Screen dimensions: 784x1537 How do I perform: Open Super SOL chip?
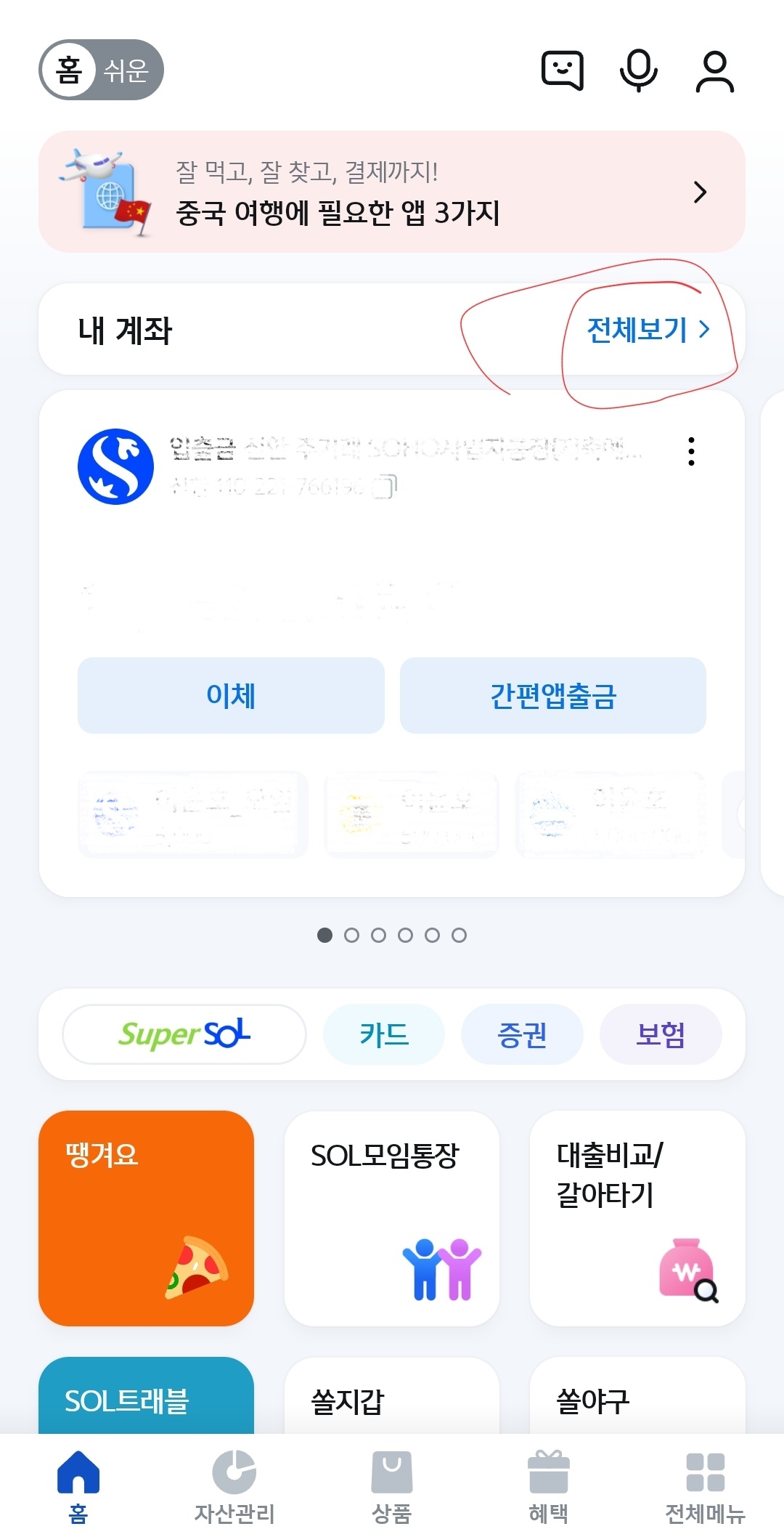click(x=184, y=1034)
